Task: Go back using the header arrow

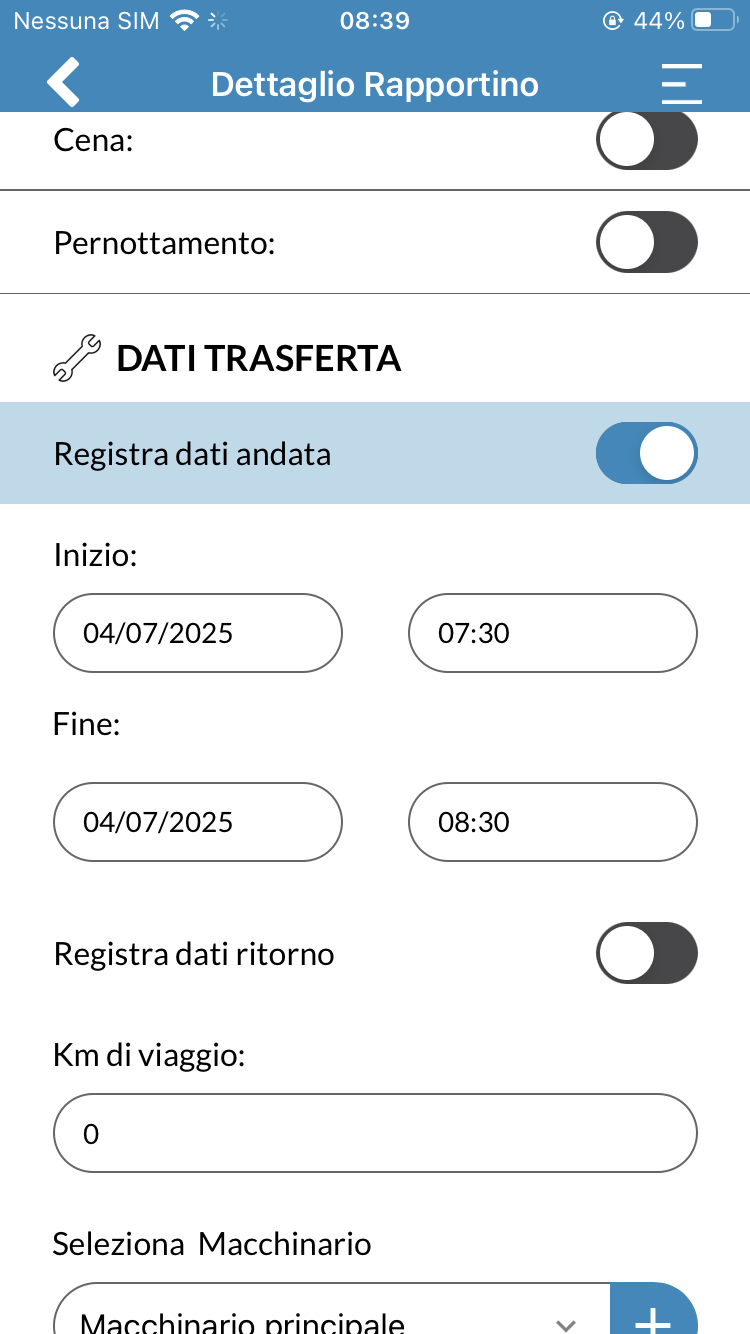Action: coord(64,83)
